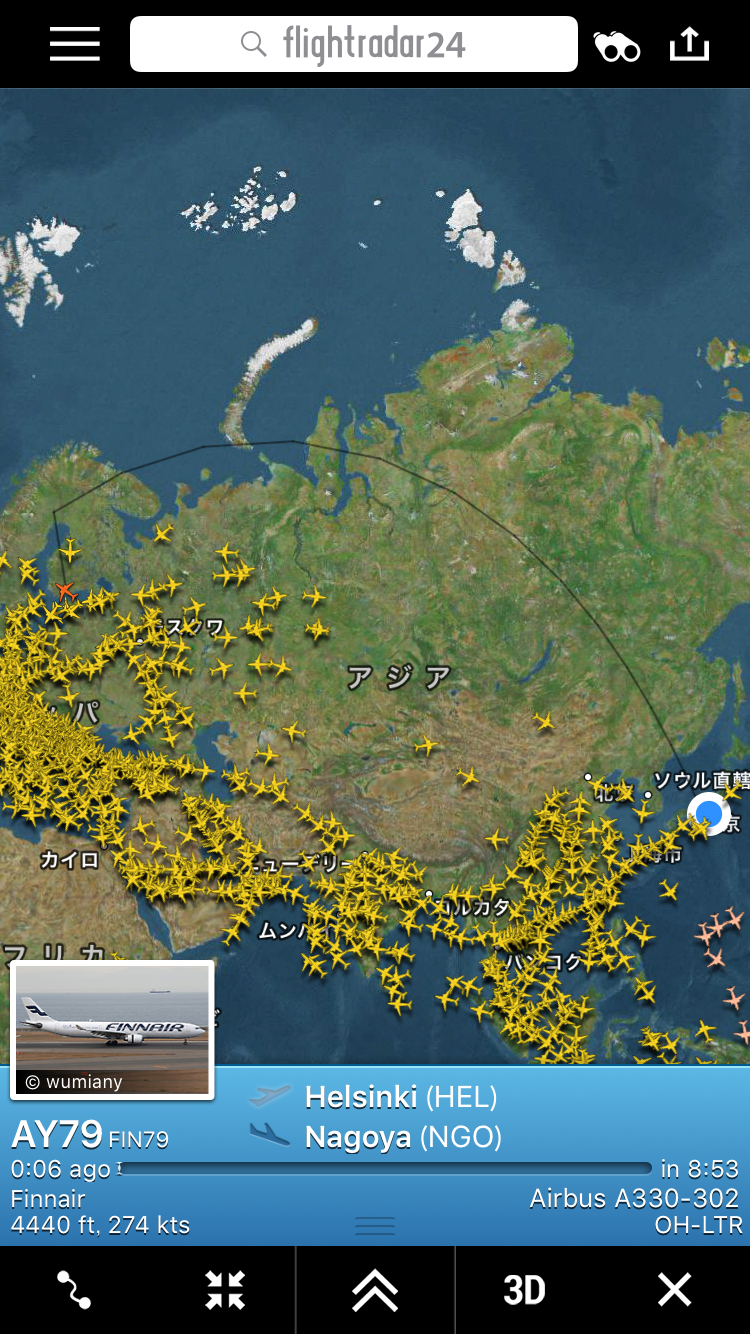Open the Finnair aircraft photo
This screenshot has height=1334, width=750.
(112, 1030)
